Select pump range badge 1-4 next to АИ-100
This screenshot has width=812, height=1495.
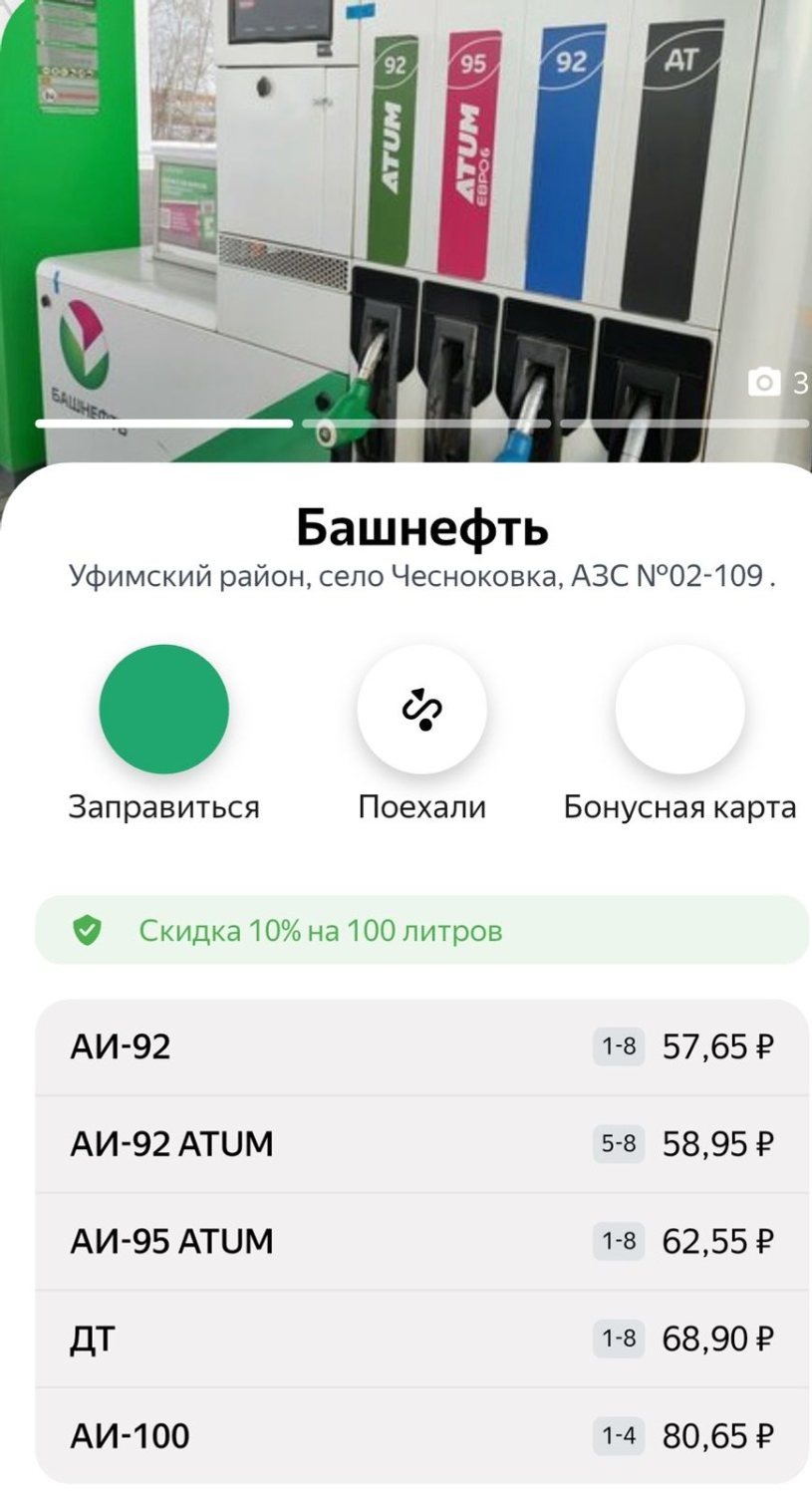point(620,1435)
